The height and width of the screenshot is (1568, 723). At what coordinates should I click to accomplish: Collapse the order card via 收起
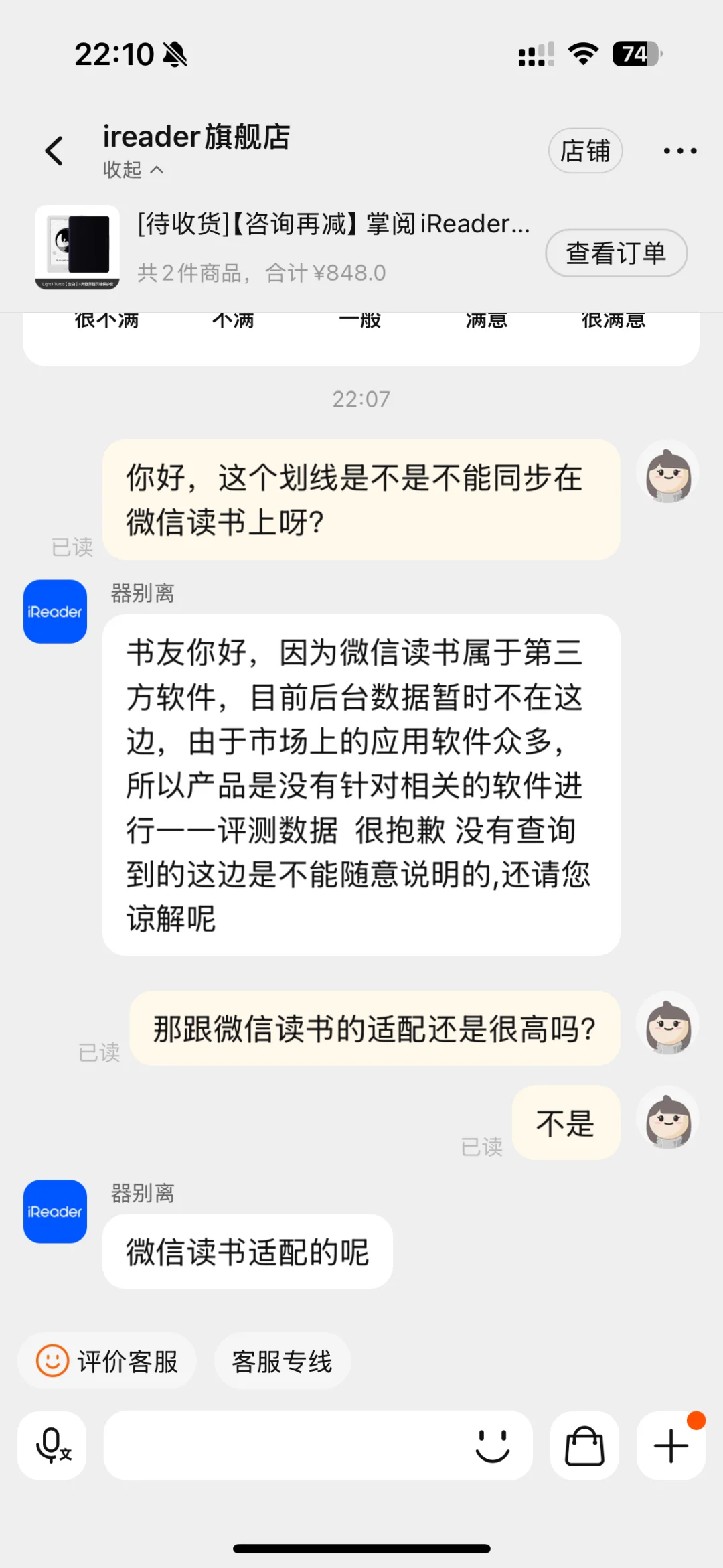pos(133,170)
